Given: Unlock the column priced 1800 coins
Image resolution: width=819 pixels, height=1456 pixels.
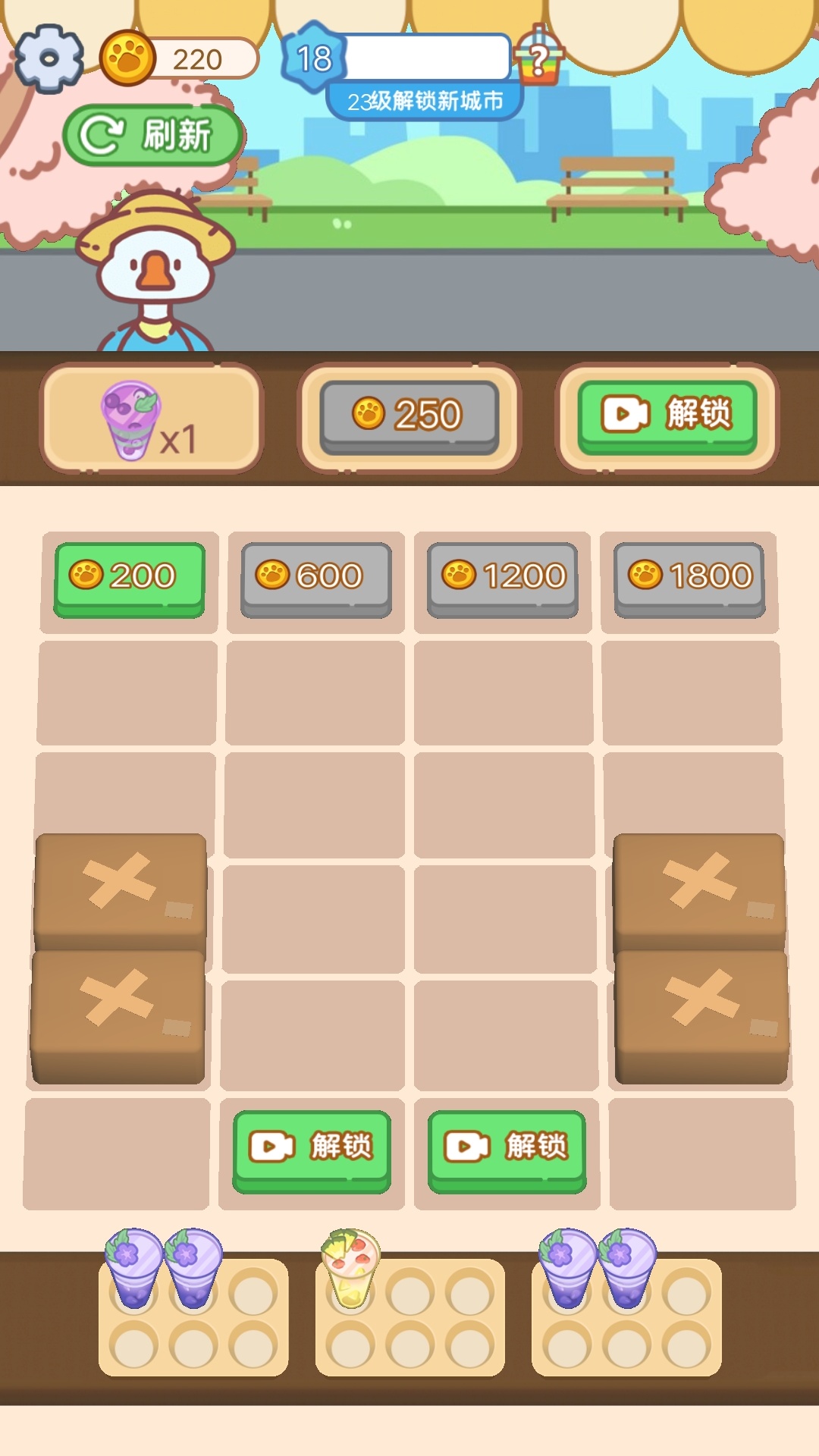Looking at the screenshot, I should pyautogui.click(x=689, y=578).
